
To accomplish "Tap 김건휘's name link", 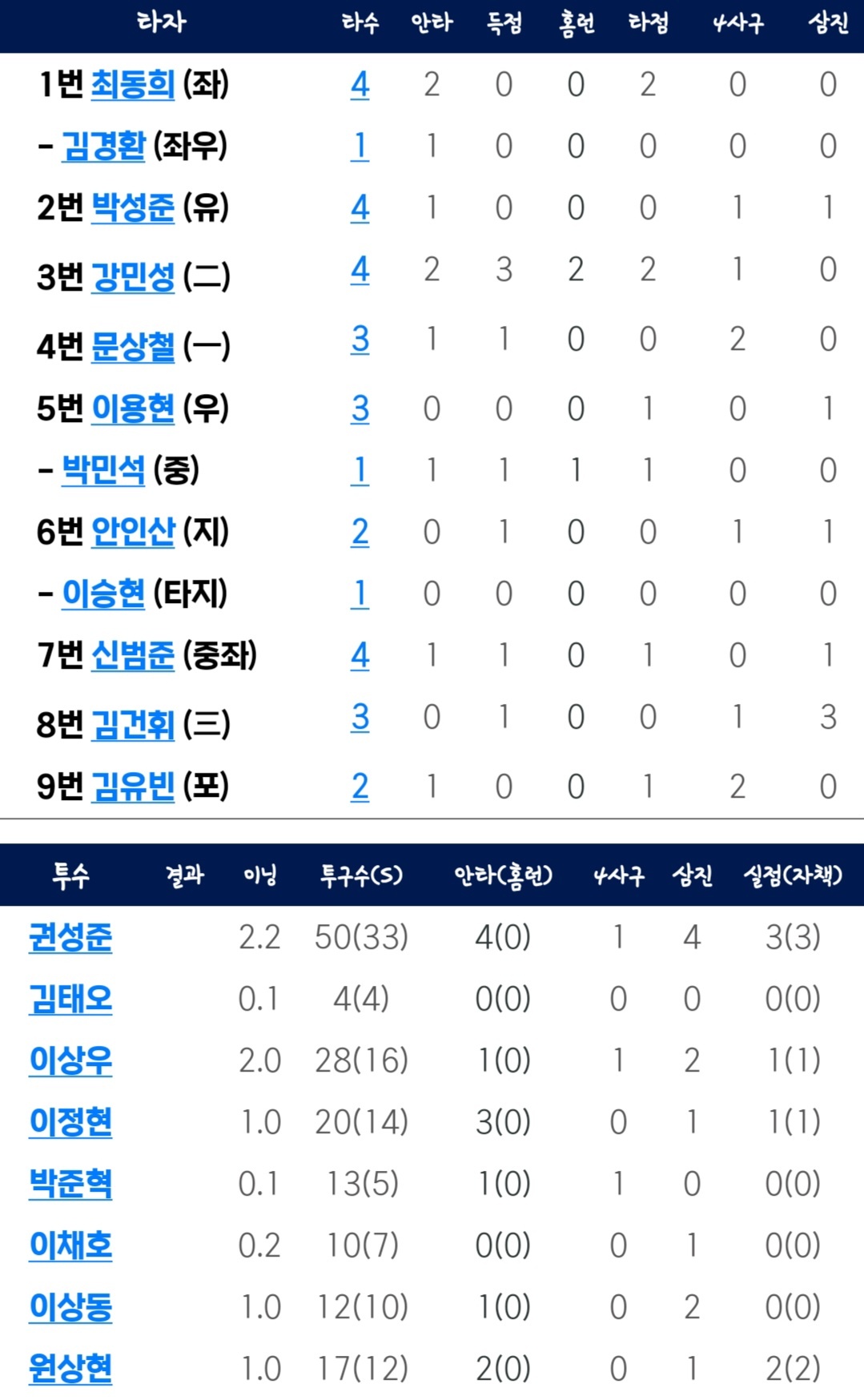I will [x=132, y=725].
